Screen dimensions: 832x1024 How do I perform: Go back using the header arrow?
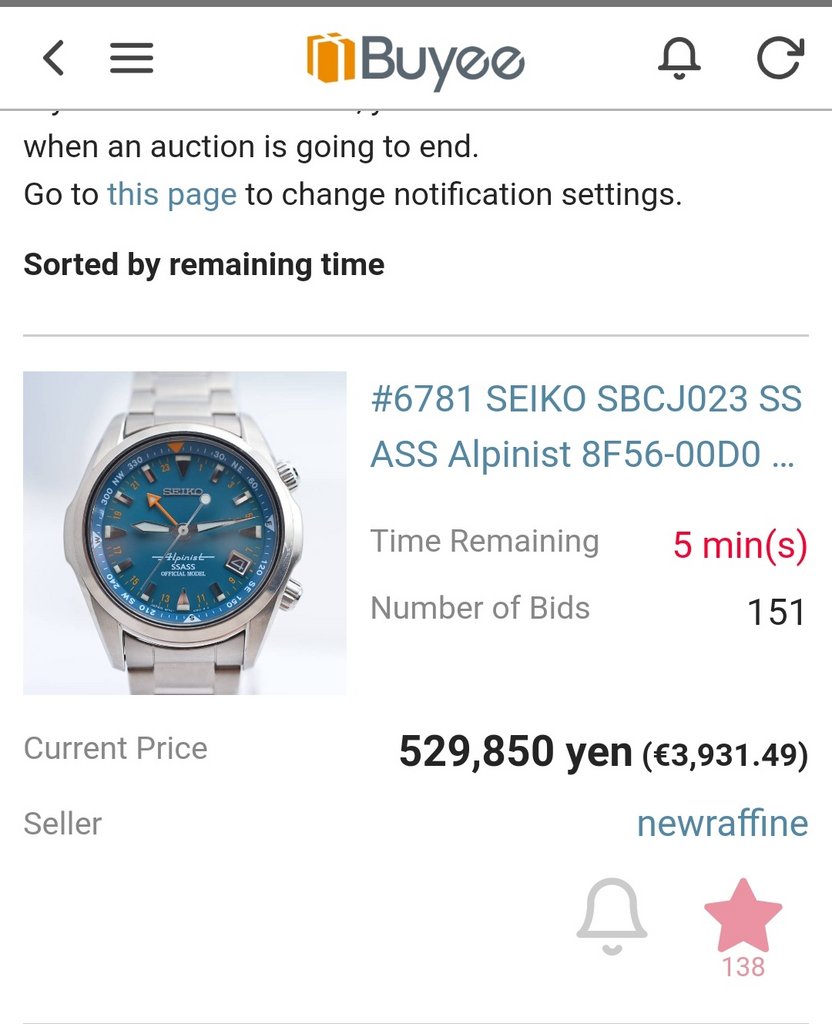pyautogui.click(x=54, y=58)
